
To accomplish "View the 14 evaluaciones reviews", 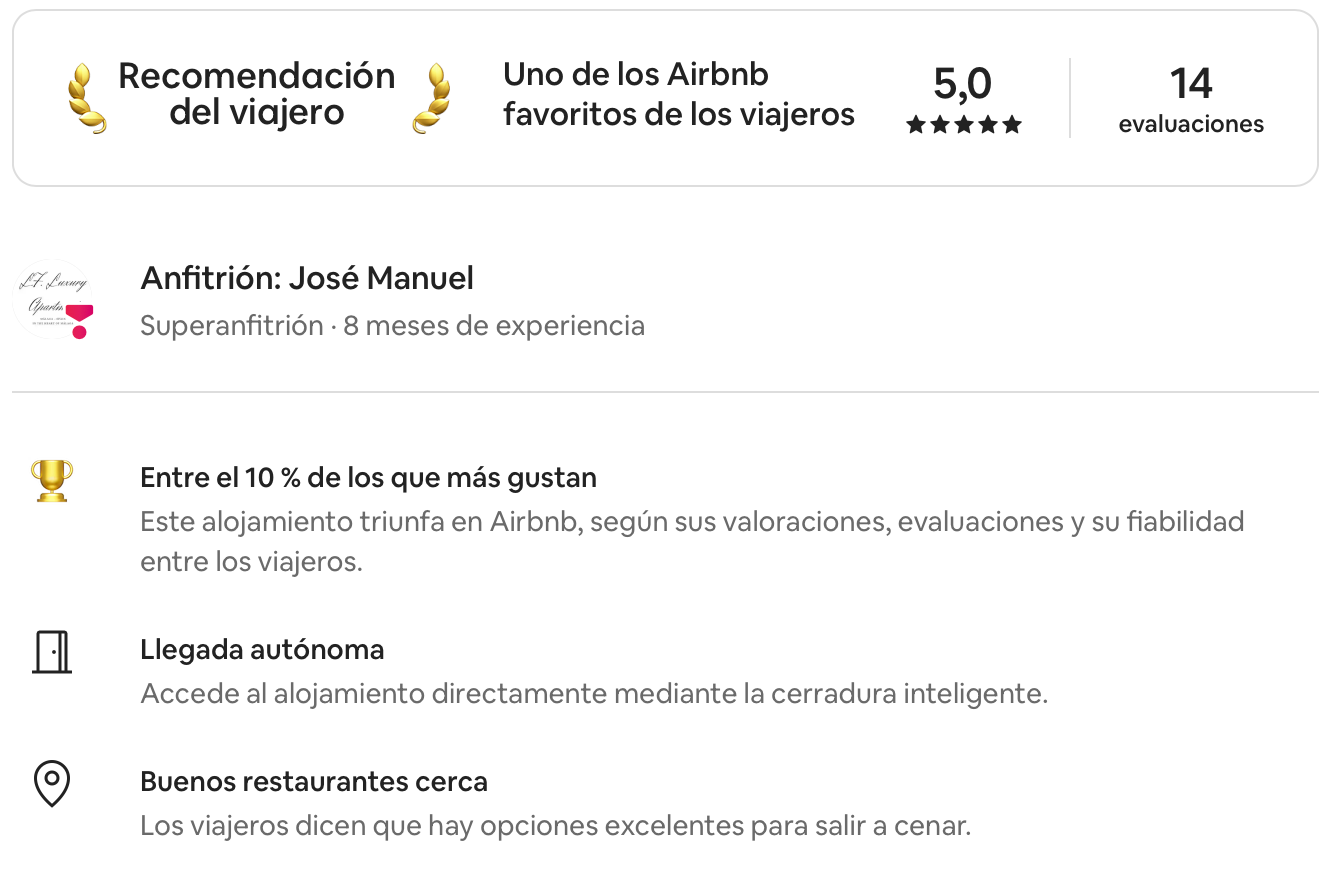I will [1190, 99].
